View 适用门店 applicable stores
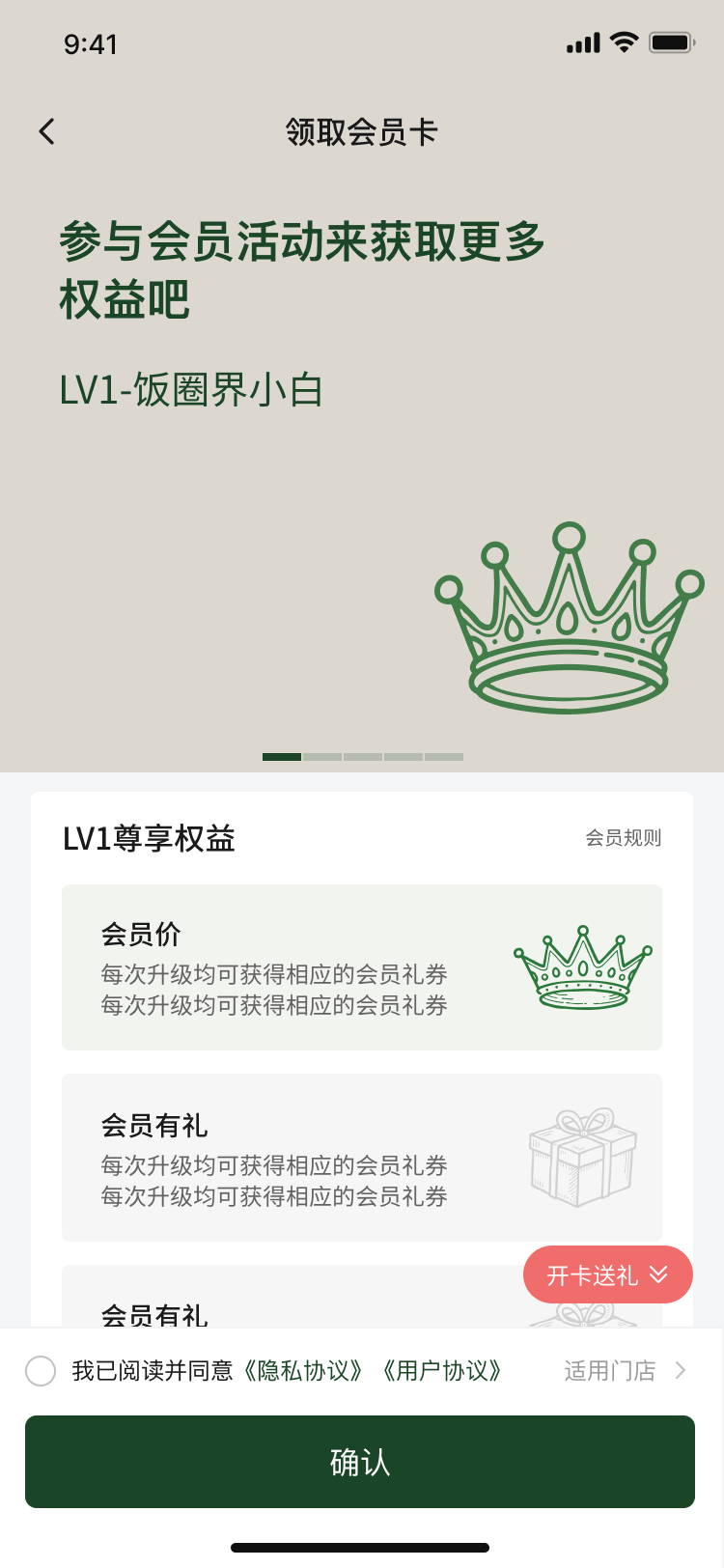Viewport: 724px width, 1568px height. [624, 1370]
